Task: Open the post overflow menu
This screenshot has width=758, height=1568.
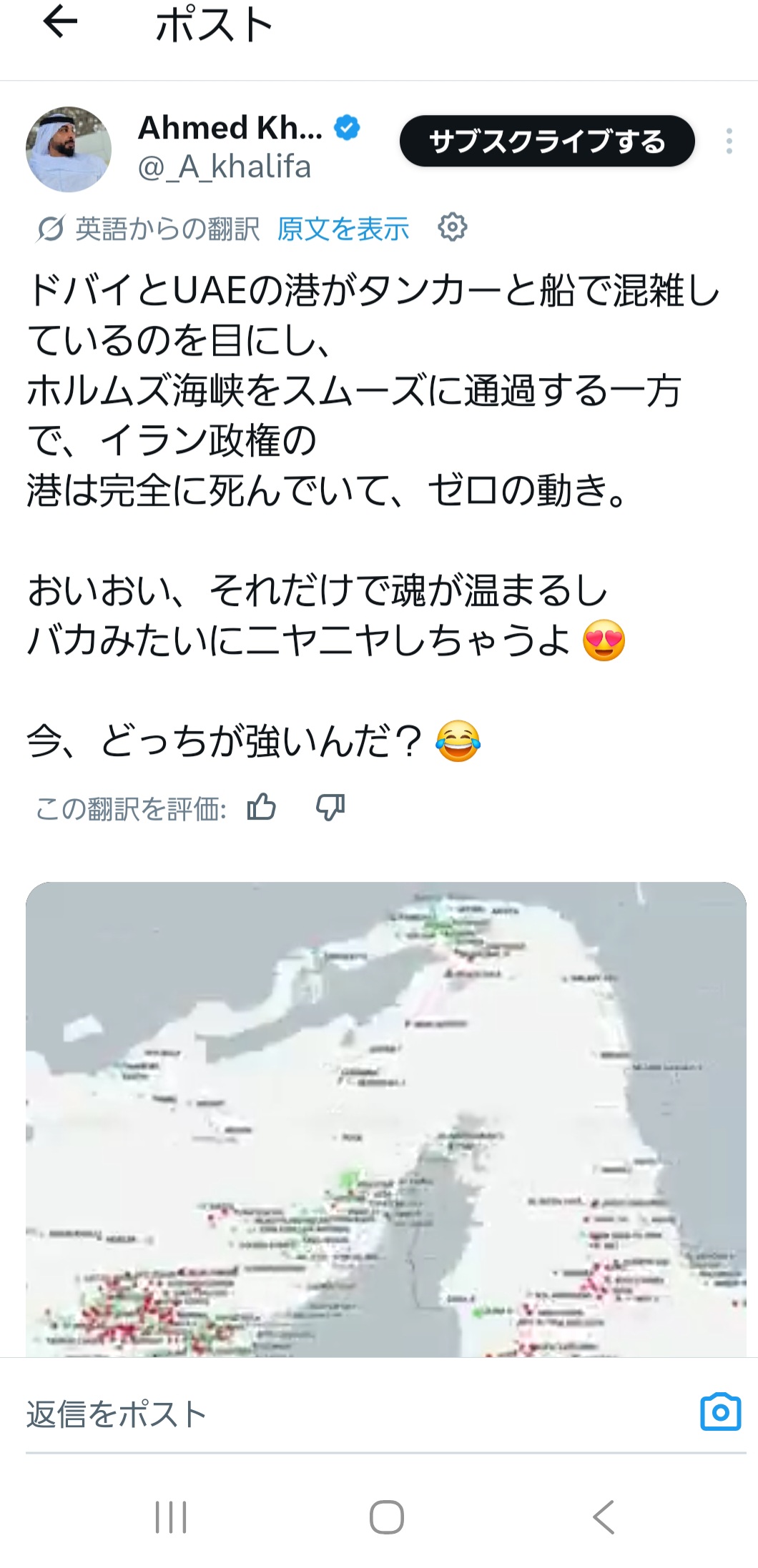Action: point(729,142)
